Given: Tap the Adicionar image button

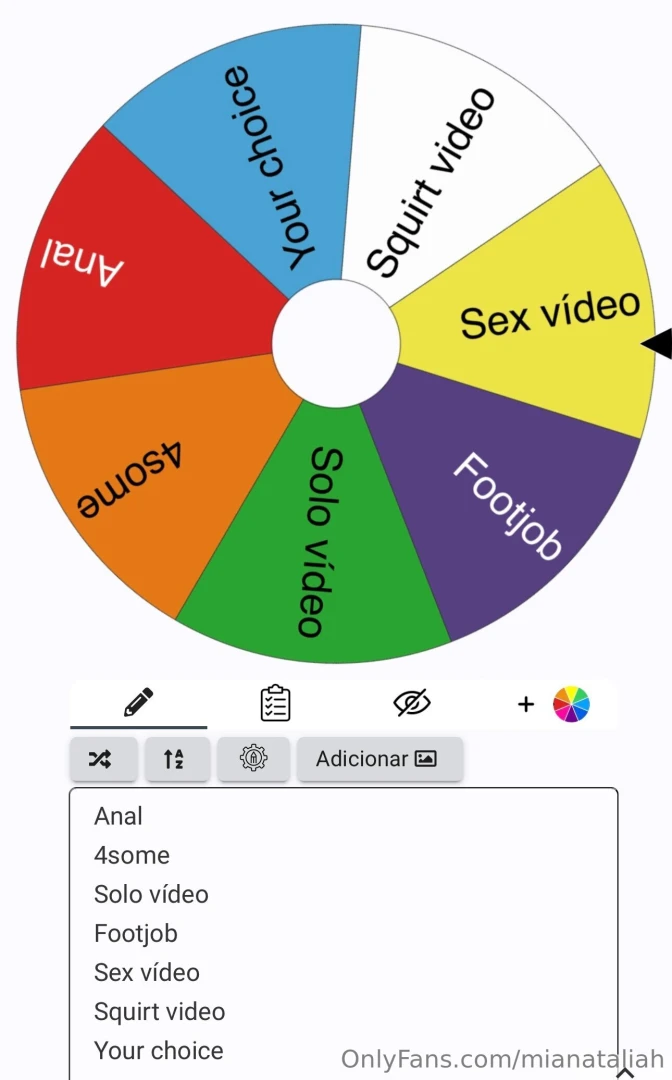Looking at the screenshot, I should (379, 759).
